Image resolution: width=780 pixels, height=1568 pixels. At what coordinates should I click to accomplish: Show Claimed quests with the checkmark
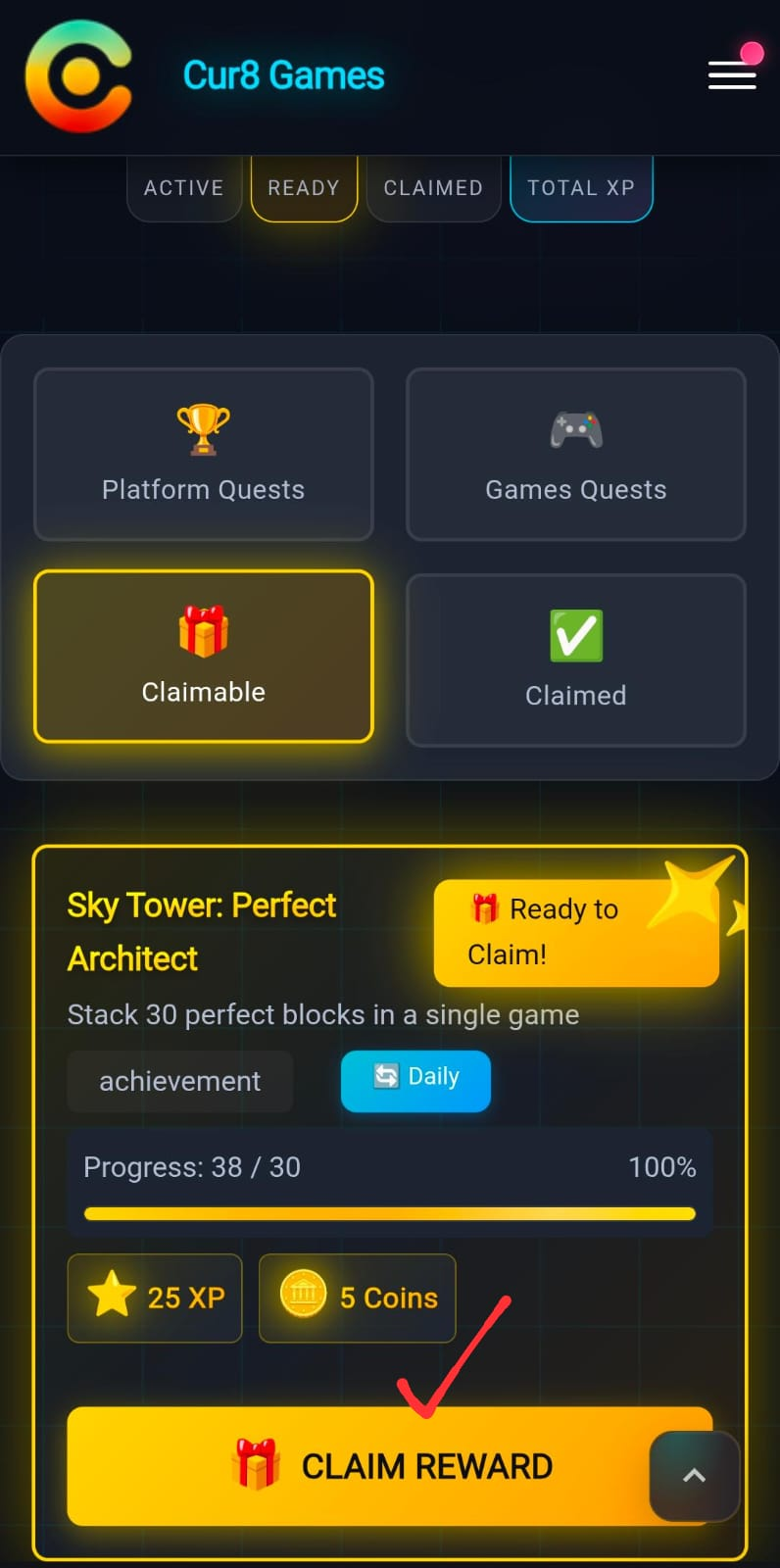point(576,661)
